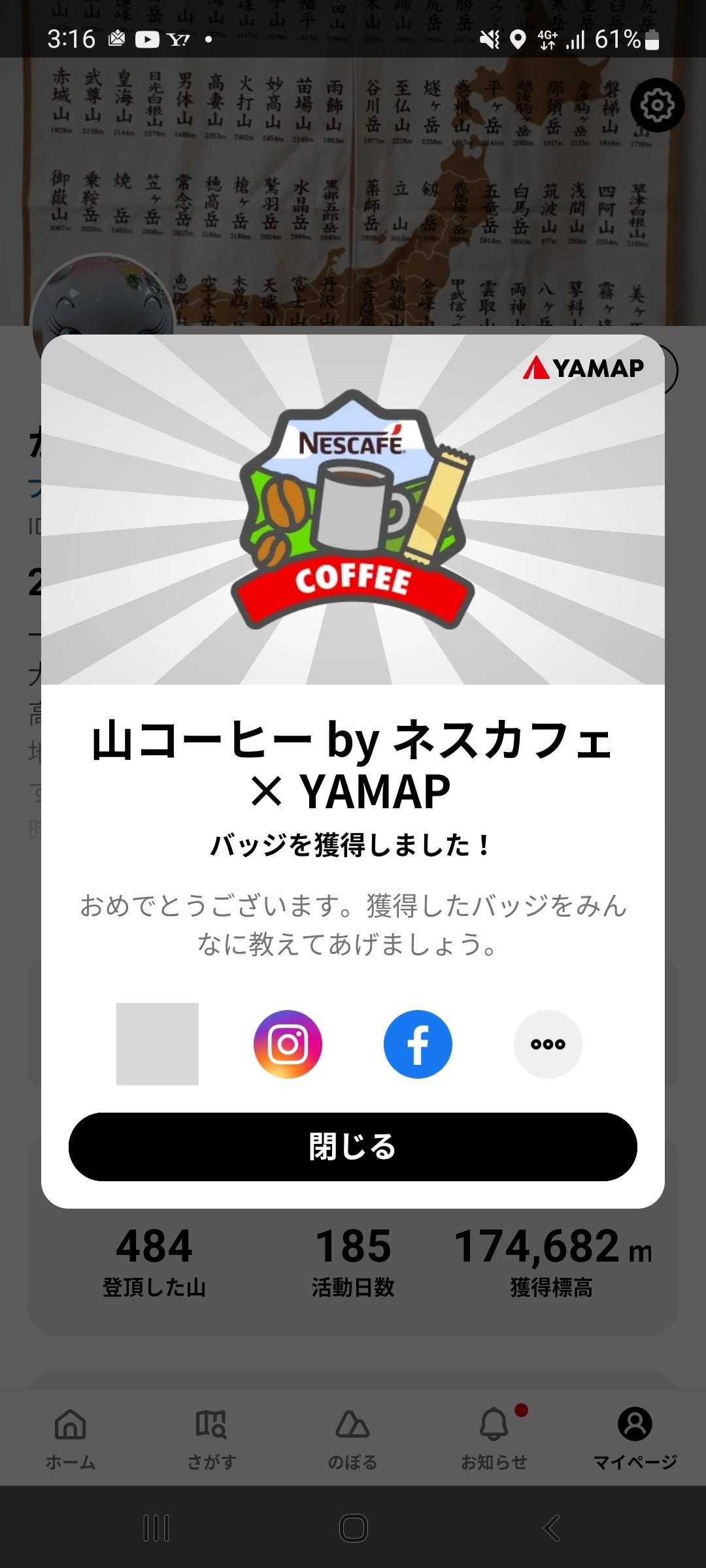Share the badge on Facebook
Image resolution: width=706 pixels, height=1568 pixels.
pyautogui.click(x=418, y=1044)
